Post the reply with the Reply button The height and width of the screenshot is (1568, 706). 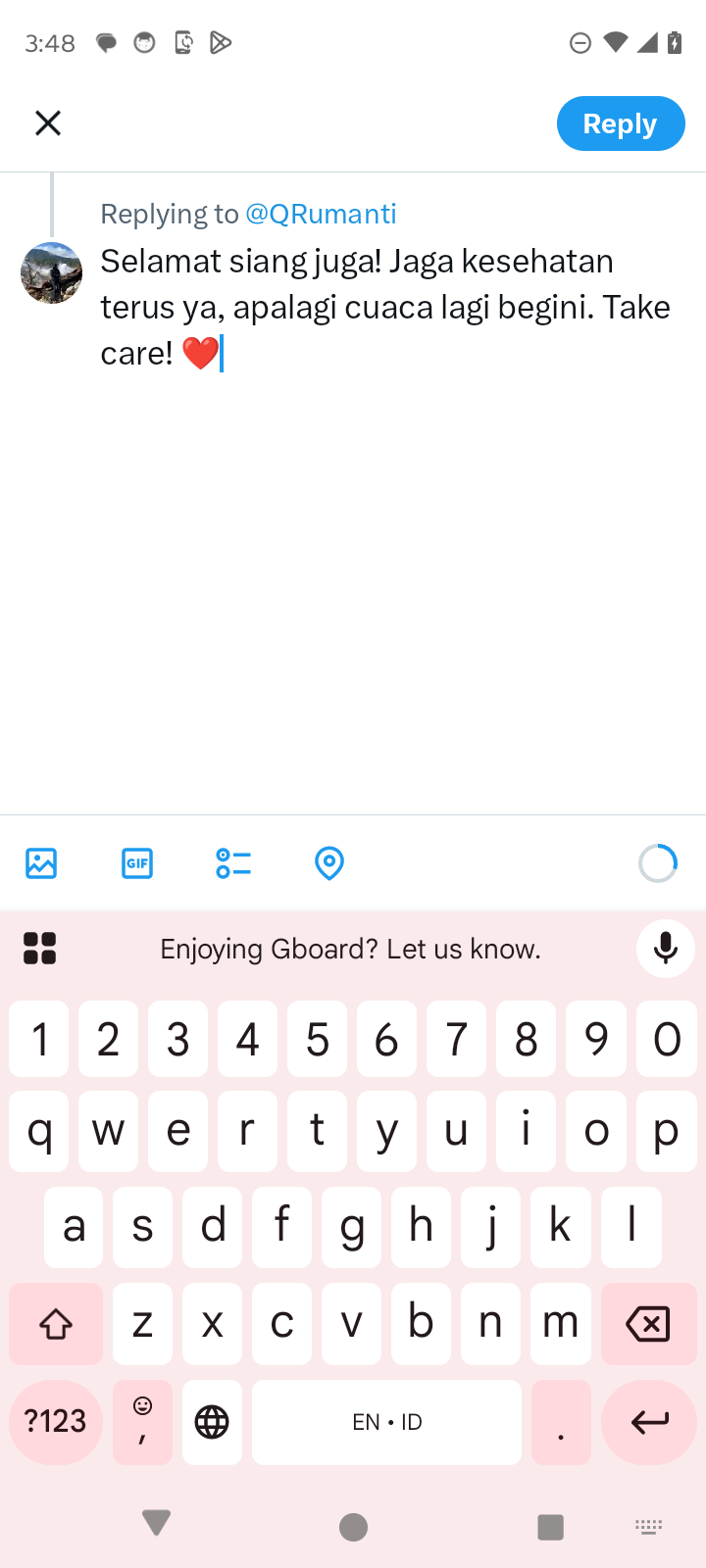click(620, 123)
